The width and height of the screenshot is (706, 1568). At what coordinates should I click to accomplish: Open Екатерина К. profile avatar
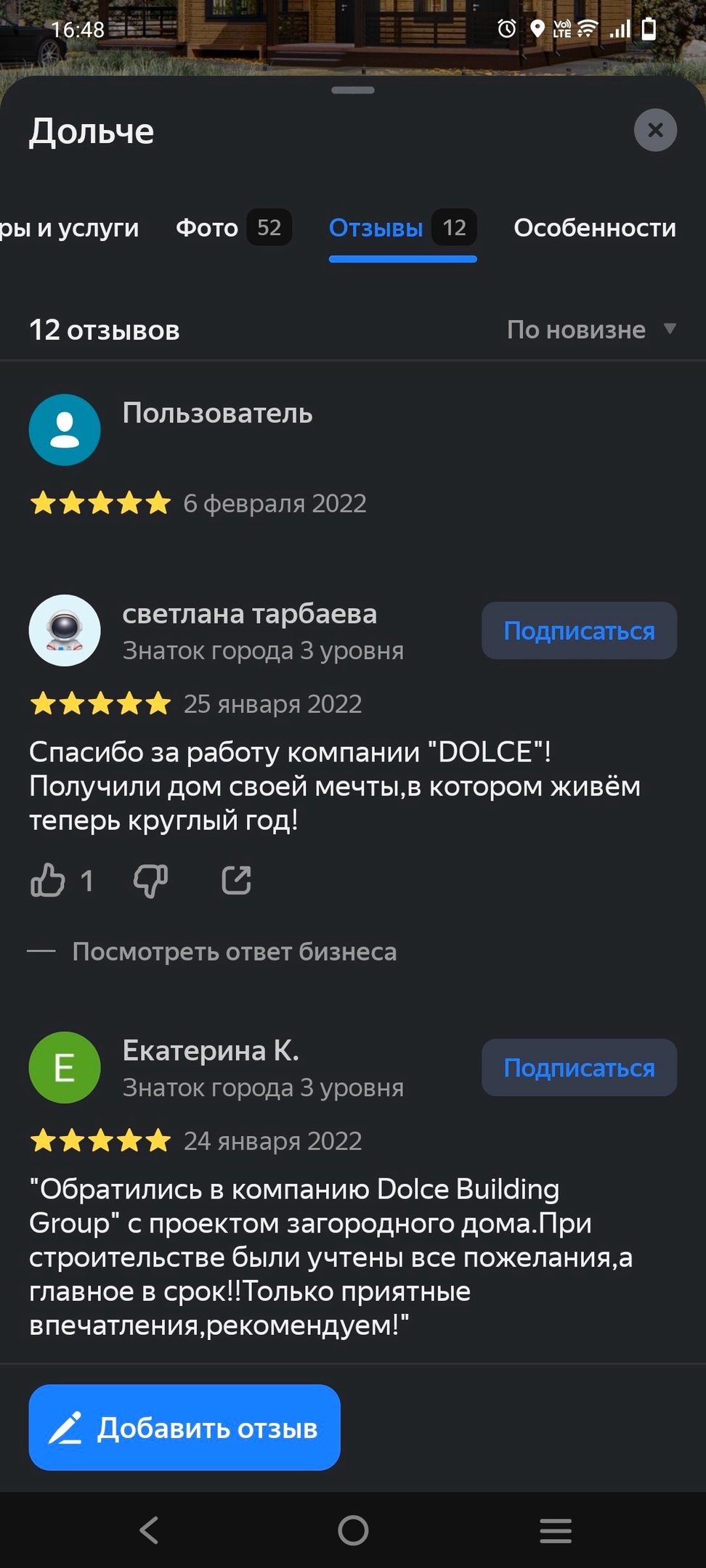pyautogui.click(x=65, y=1068)
